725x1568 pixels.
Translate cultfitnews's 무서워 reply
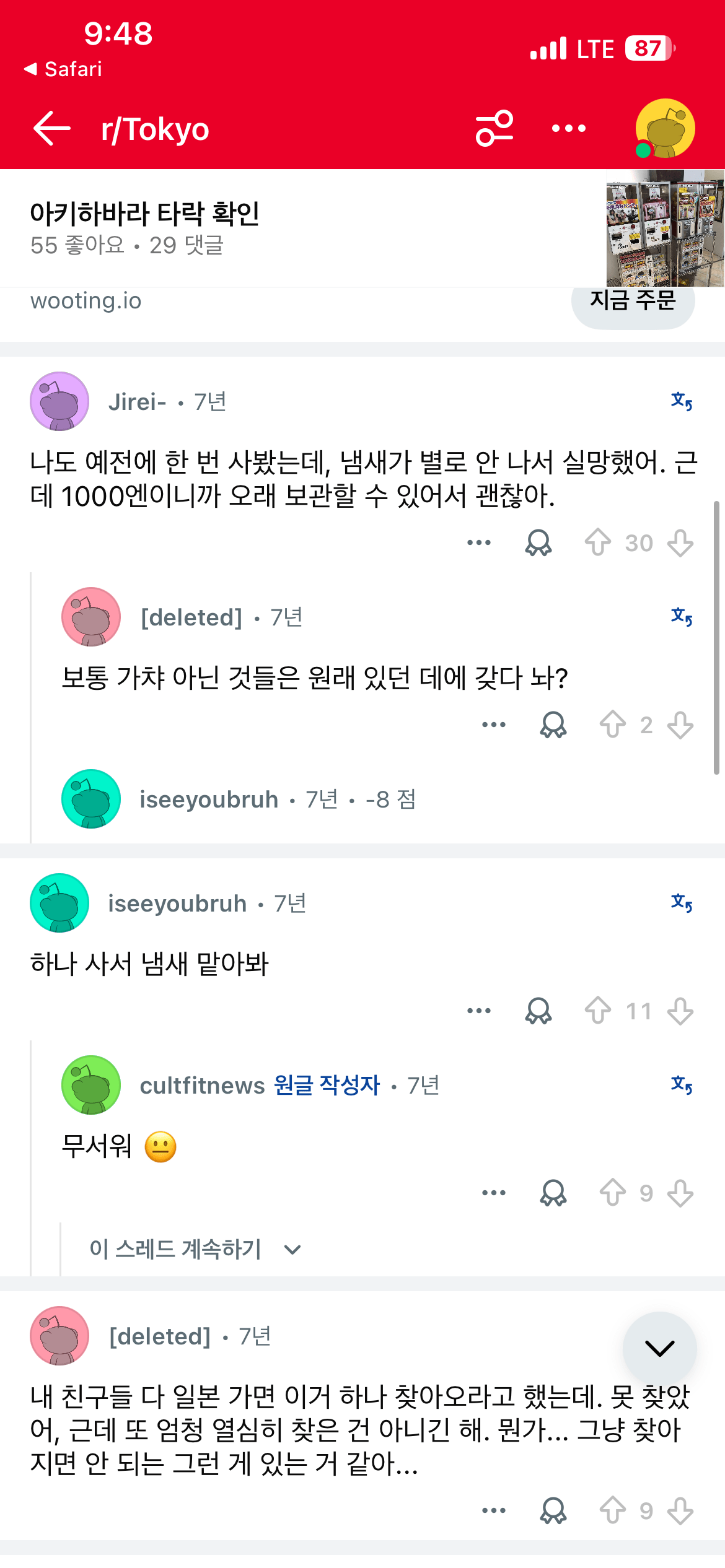pyautogui.click(x=681, y=1085)
